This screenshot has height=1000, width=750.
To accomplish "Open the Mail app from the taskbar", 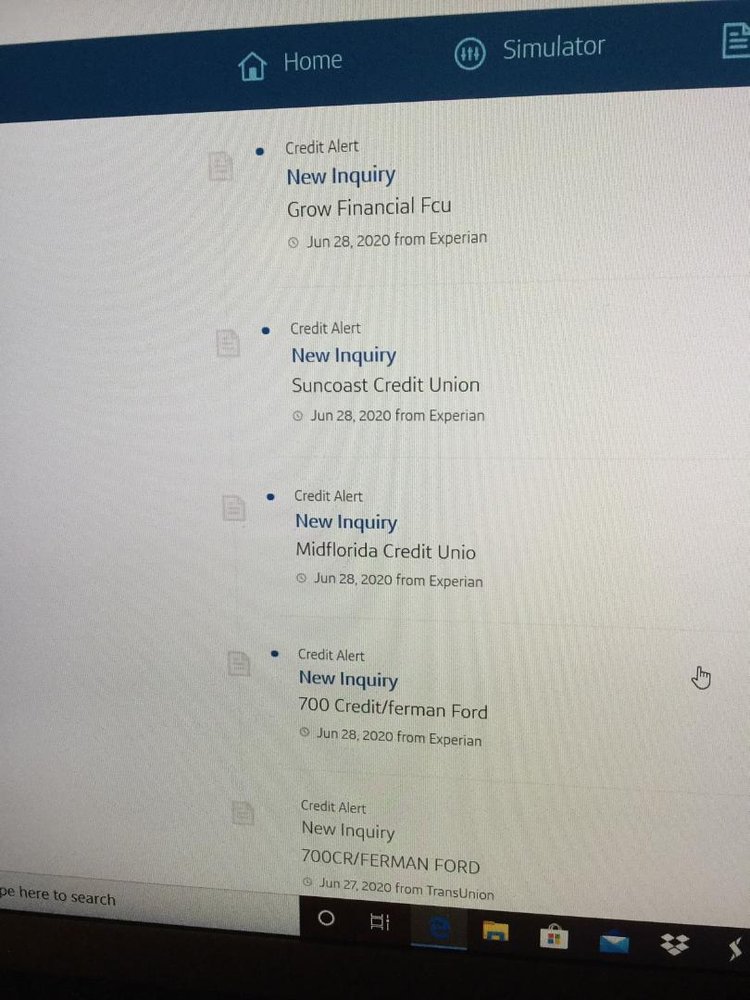I will [613, 942].
